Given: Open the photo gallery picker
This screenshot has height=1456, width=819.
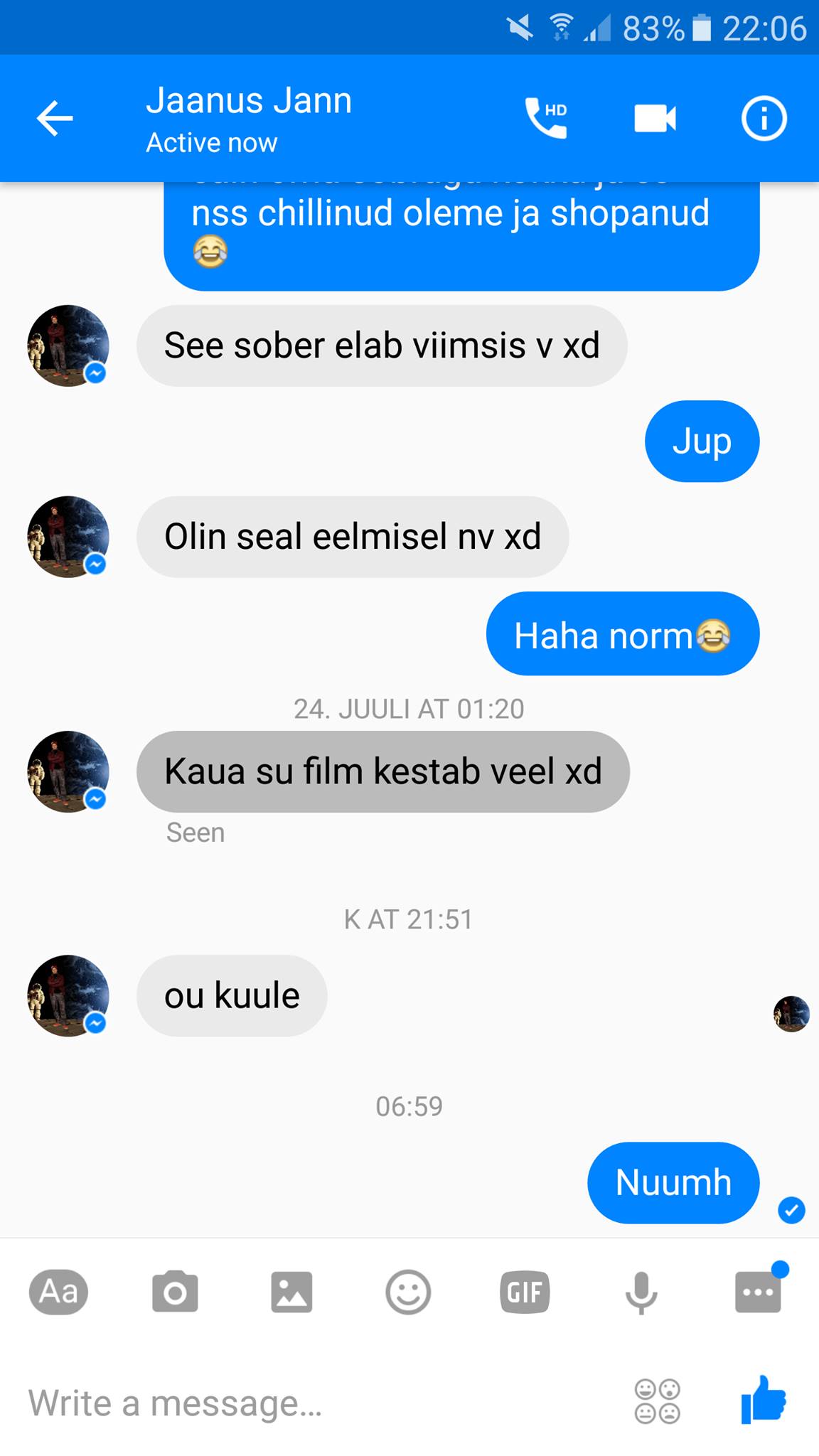Looking at the screenshot, I should (291, 1291).
